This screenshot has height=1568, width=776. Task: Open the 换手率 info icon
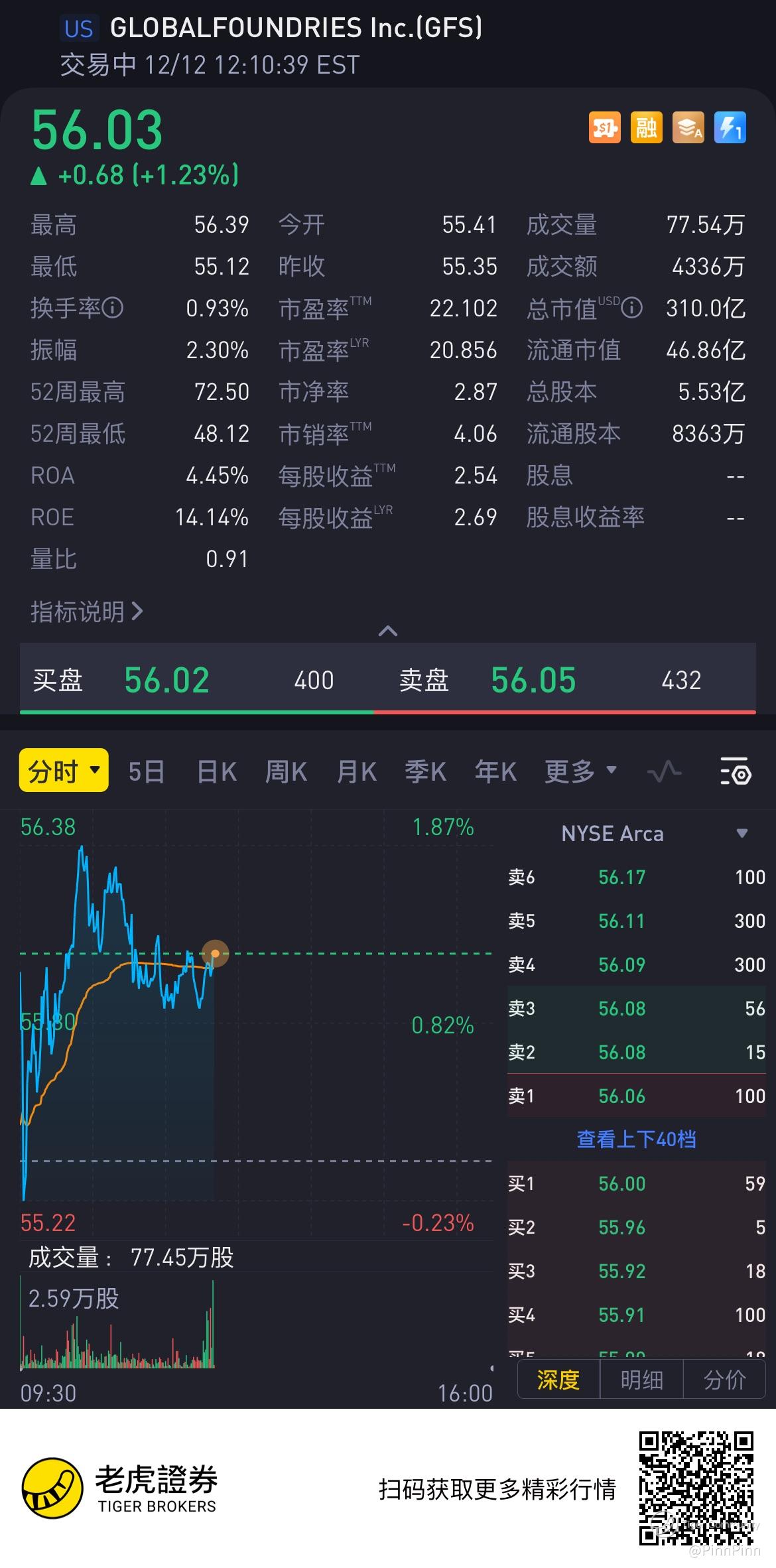(113, 308)
